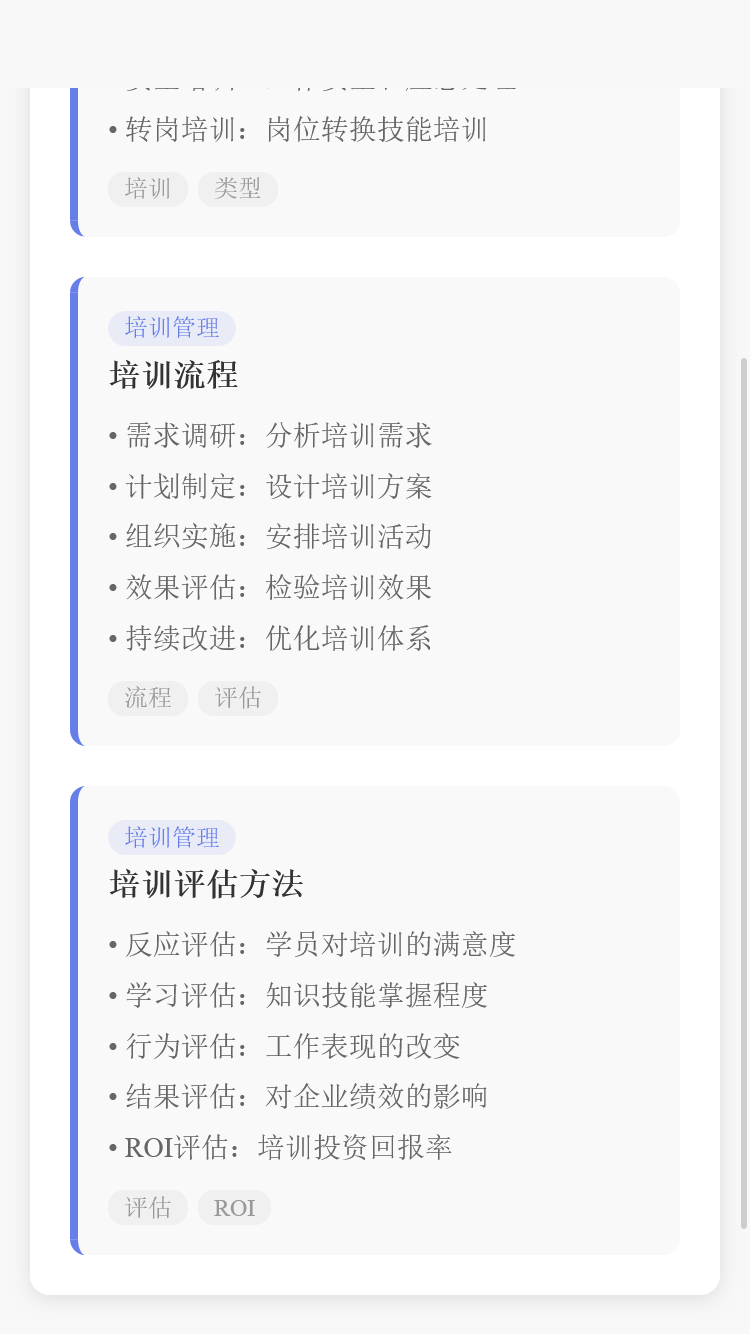Click the 培训评估方法 card title

(x=205, y=885)
